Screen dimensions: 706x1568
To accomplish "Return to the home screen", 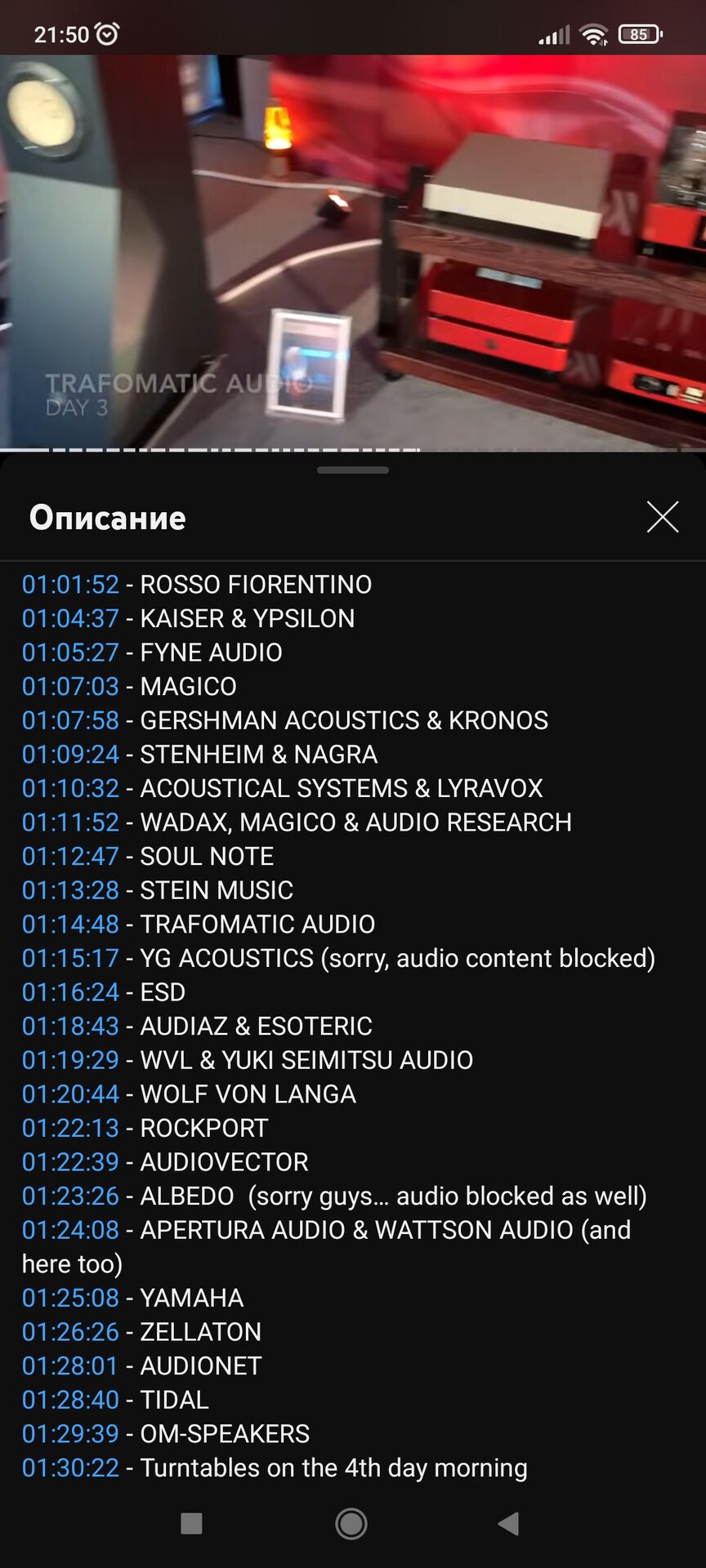I will tap(351, 1523).
